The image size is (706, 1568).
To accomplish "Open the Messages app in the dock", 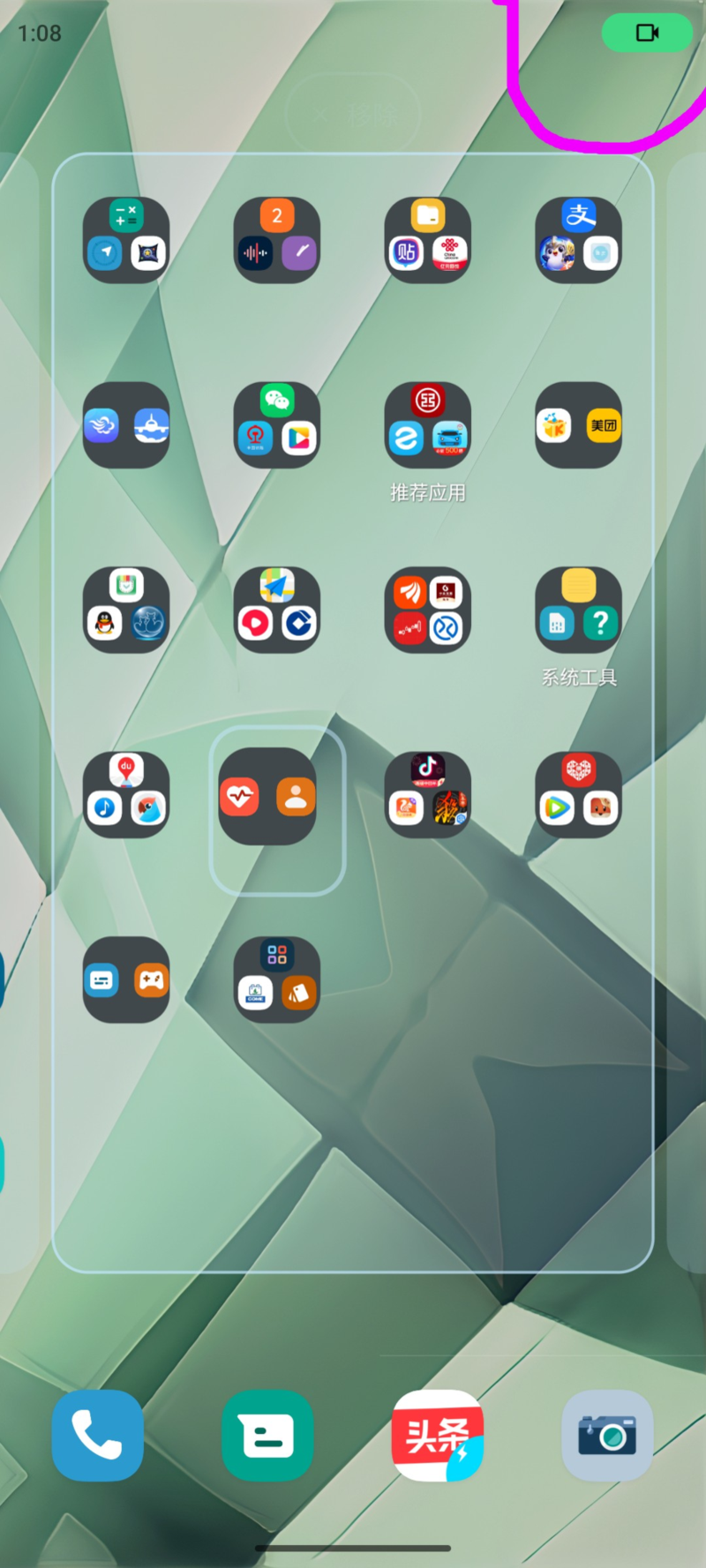I will tap(267, 1436).
